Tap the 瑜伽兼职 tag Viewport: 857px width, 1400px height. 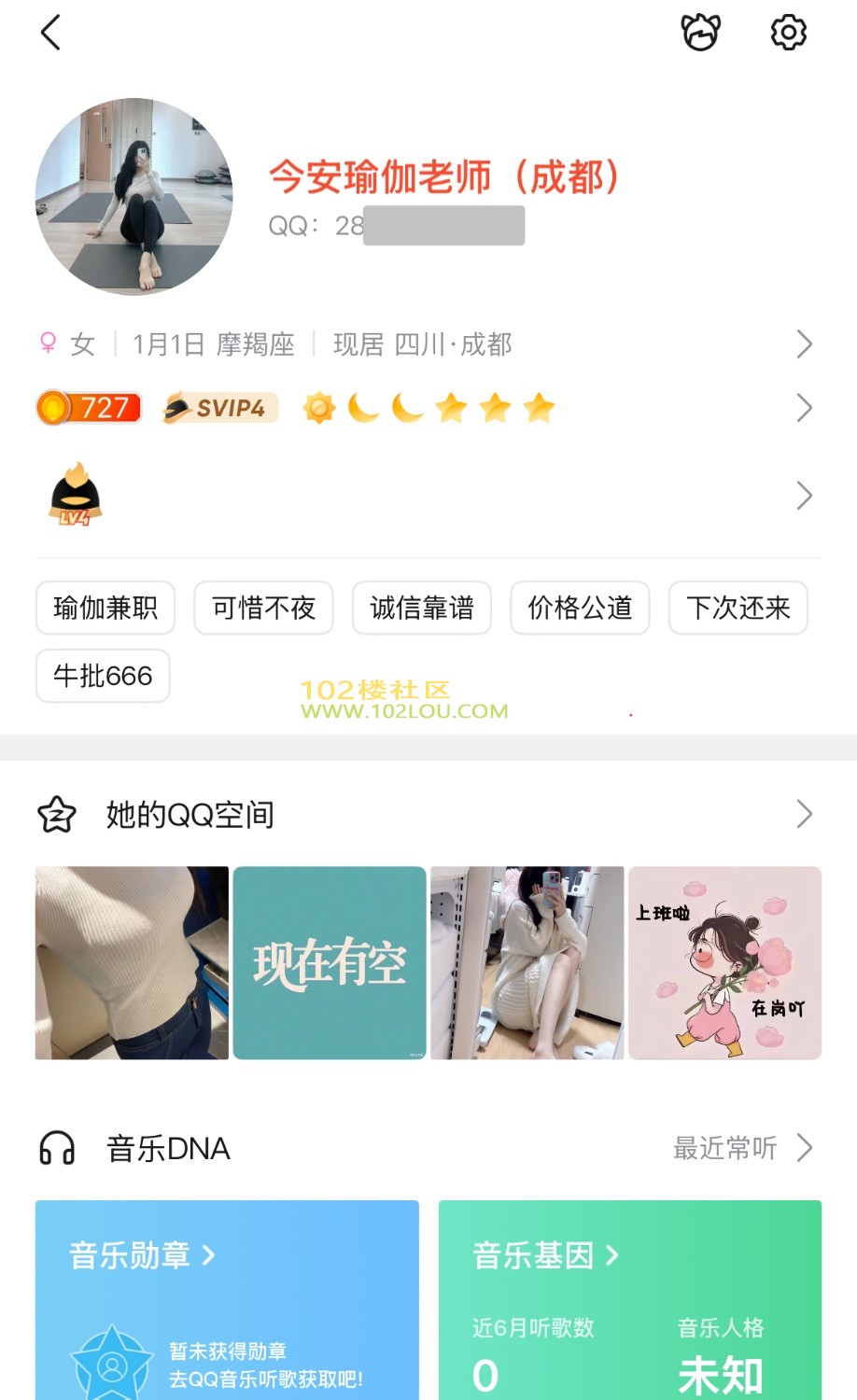[x=105, y=609]
